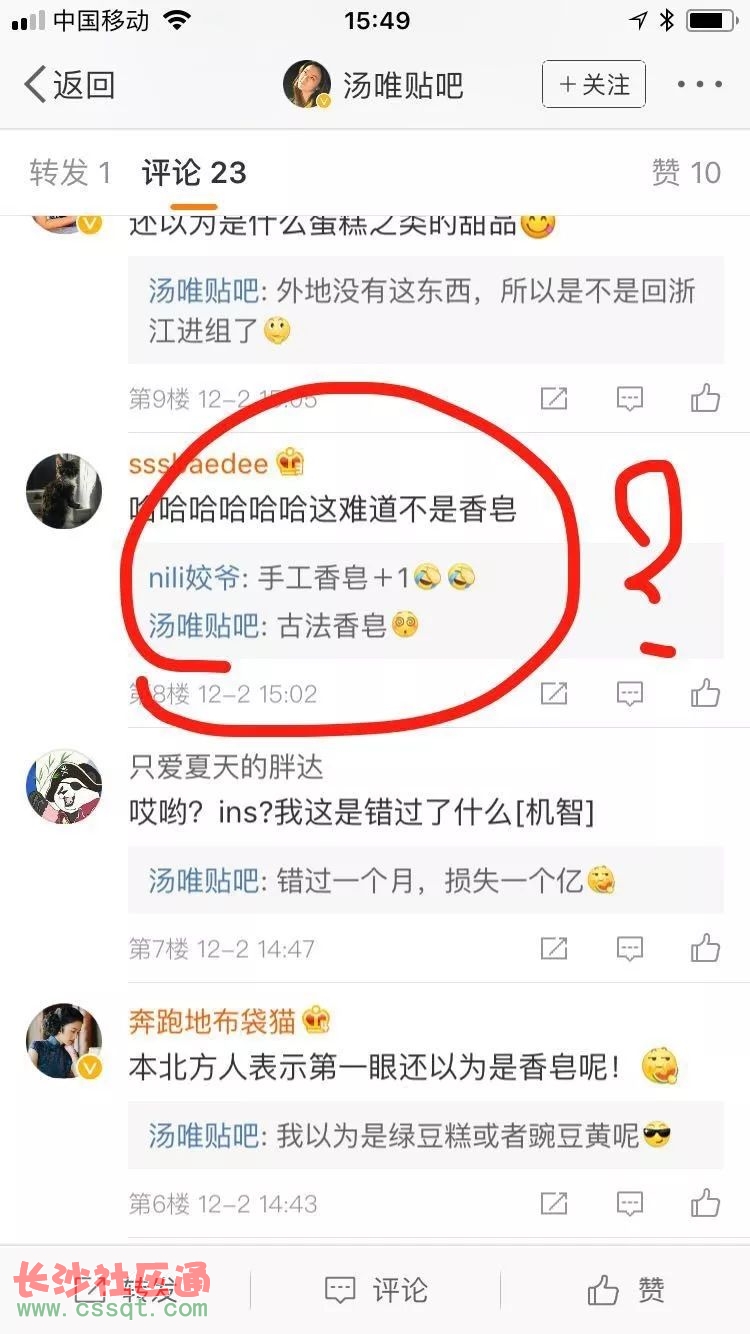
Task: Tap the 返回 back button
Action: pyautogui.click(x=68, y=85)
